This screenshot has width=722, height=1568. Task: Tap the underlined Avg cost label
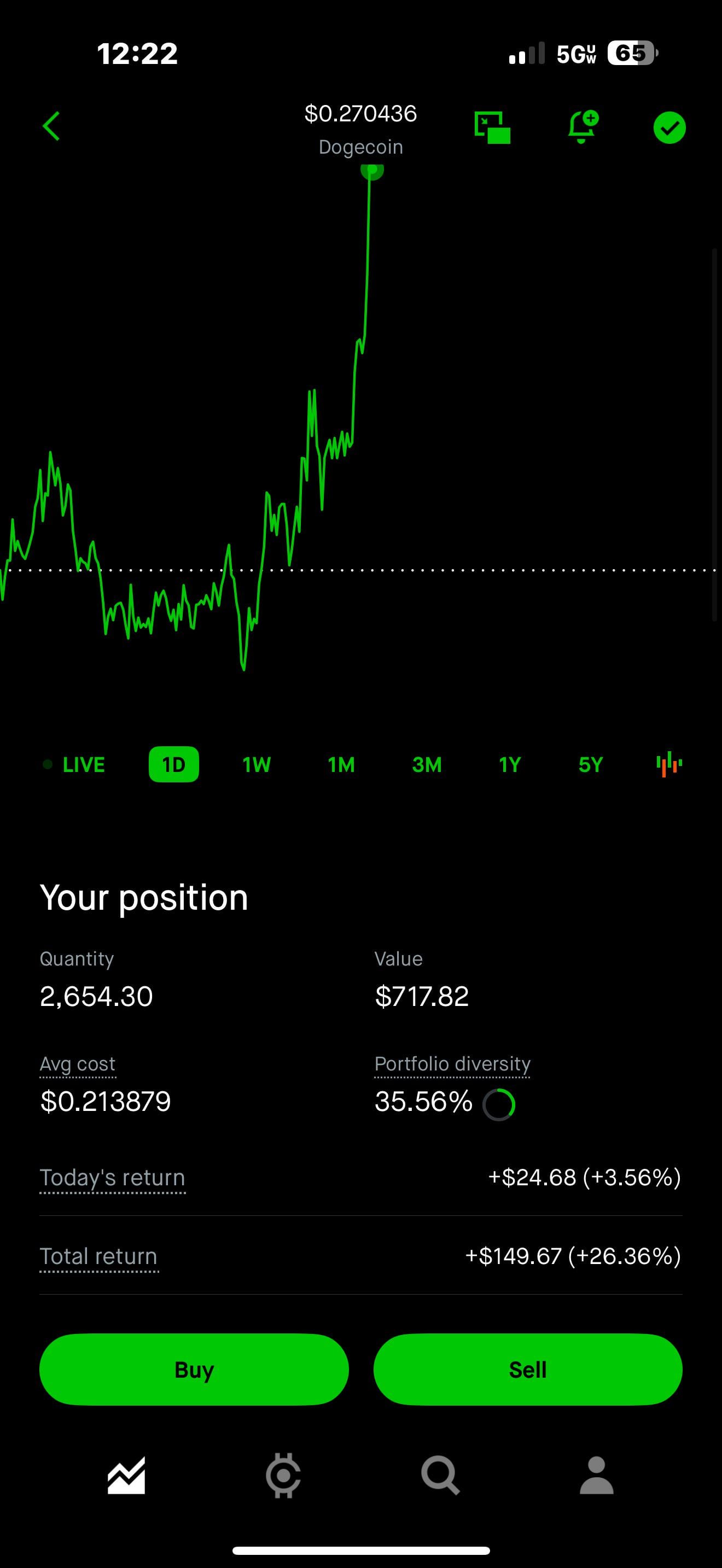(x=77, y=1063)
